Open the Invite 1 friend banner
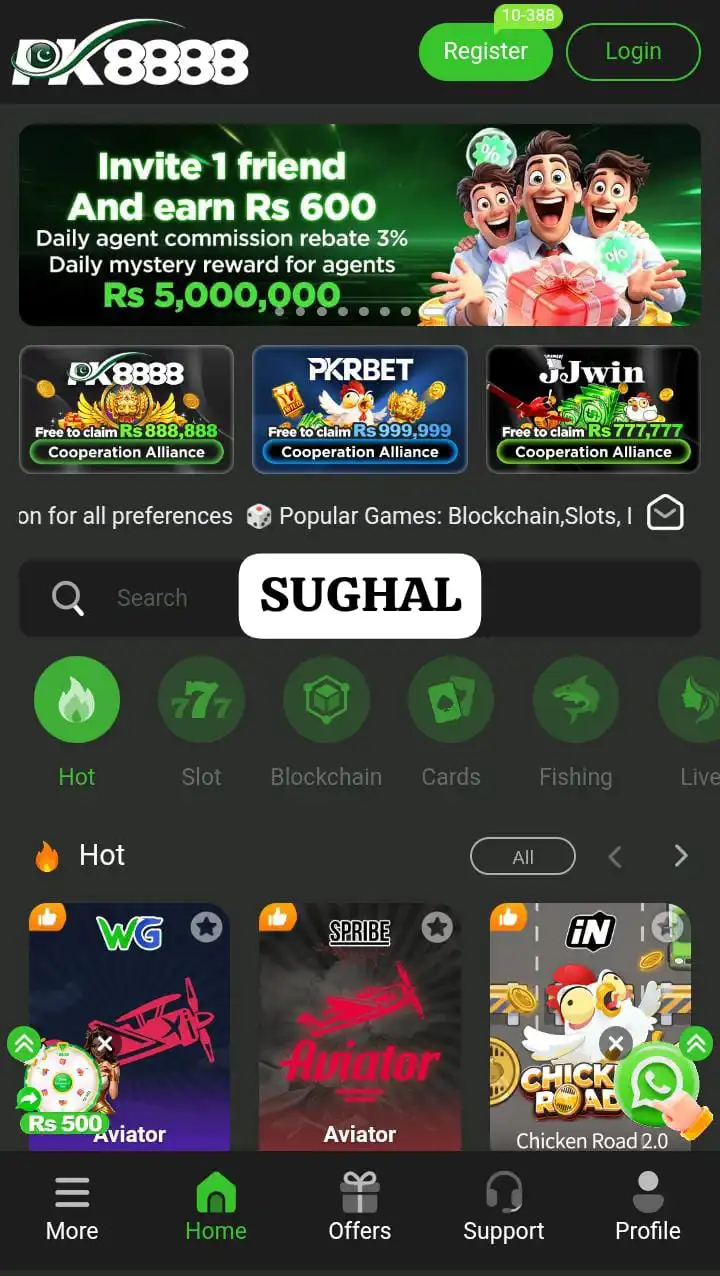 360,225
